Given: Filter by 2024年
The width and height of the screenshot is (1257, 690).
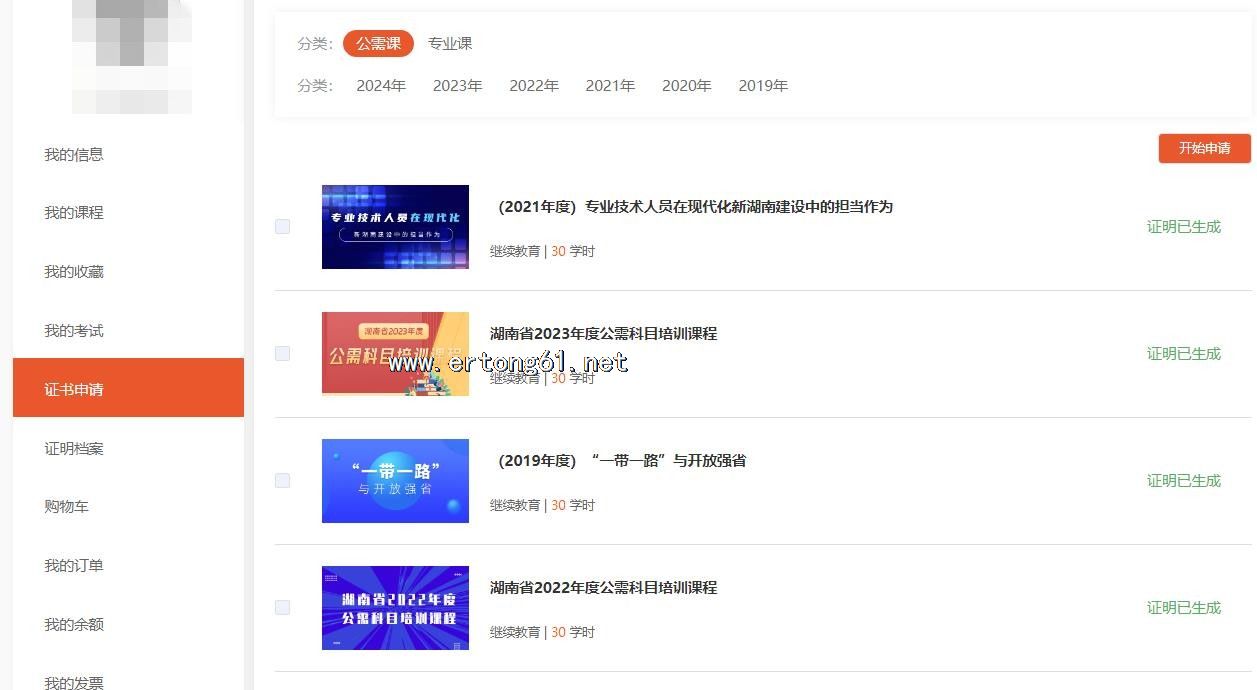Looking at the screenshot, I should click(381, 86).
